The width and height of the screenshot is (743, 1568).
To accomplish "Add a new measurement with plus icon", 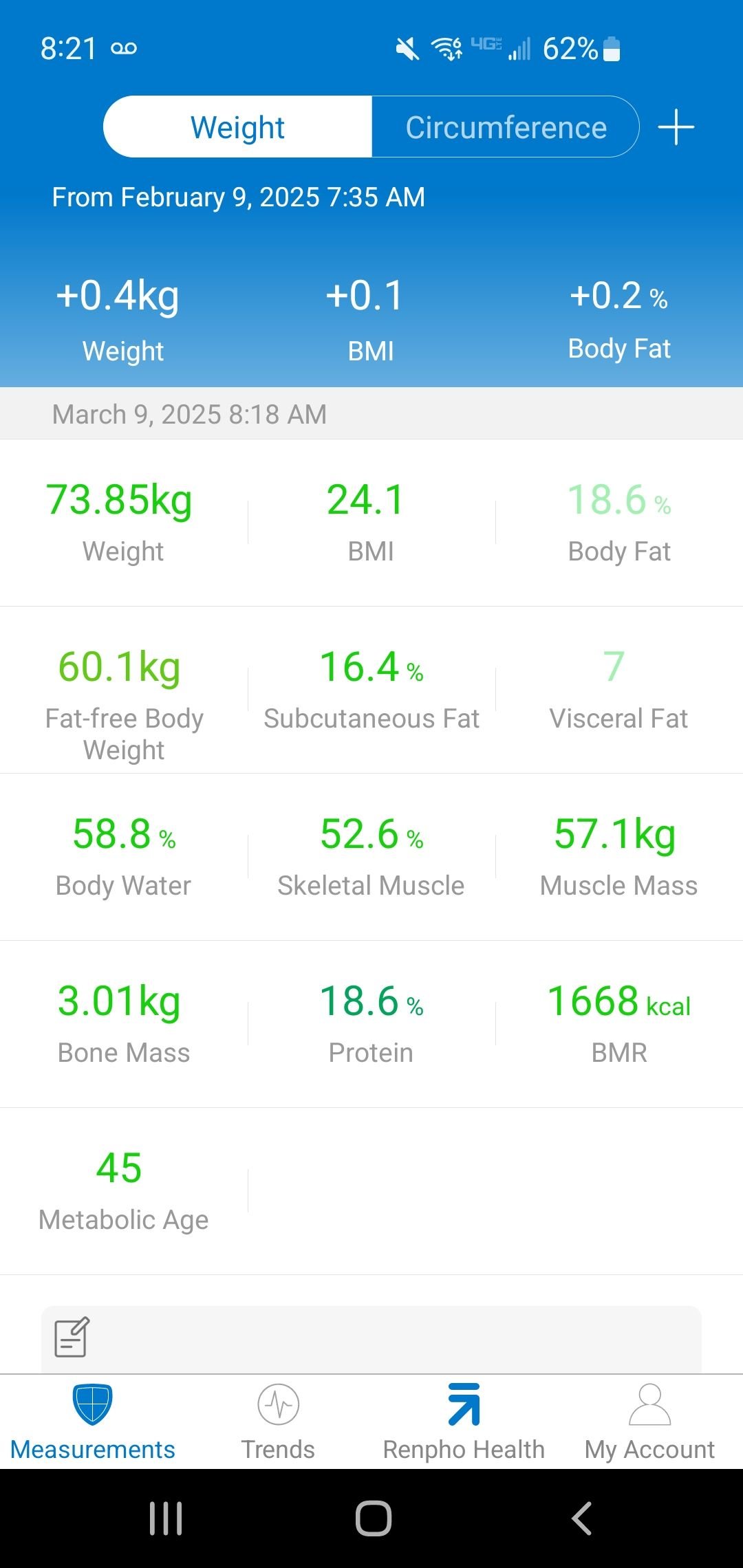I will click(x=676, y=127).
